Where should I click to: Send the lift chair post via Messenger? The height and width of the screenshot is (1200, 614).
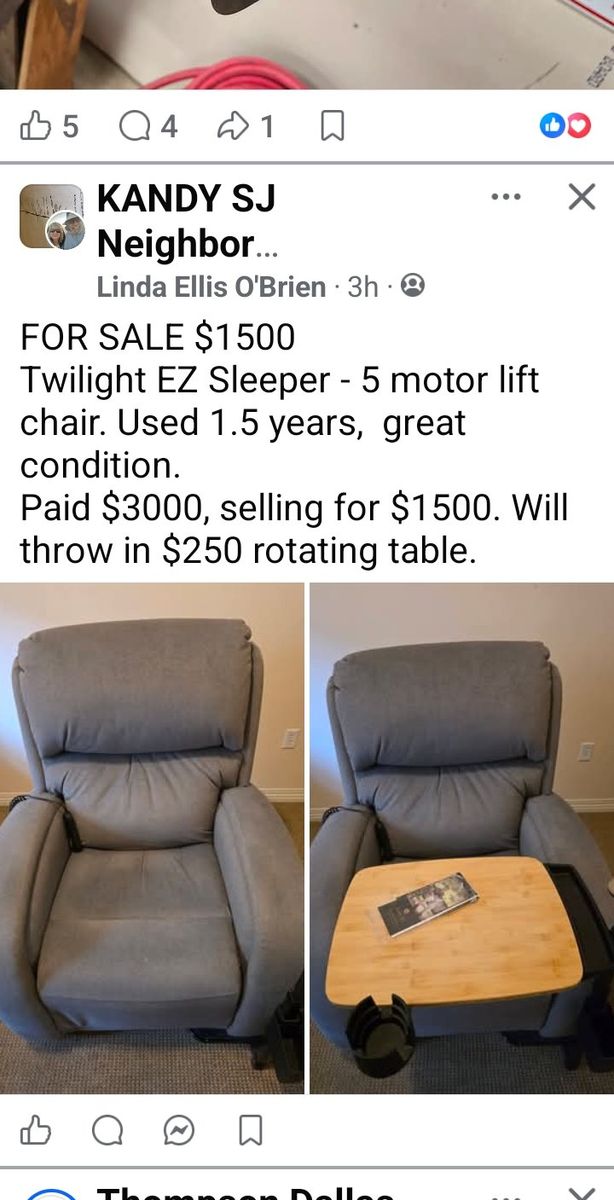pos(179,1130)
